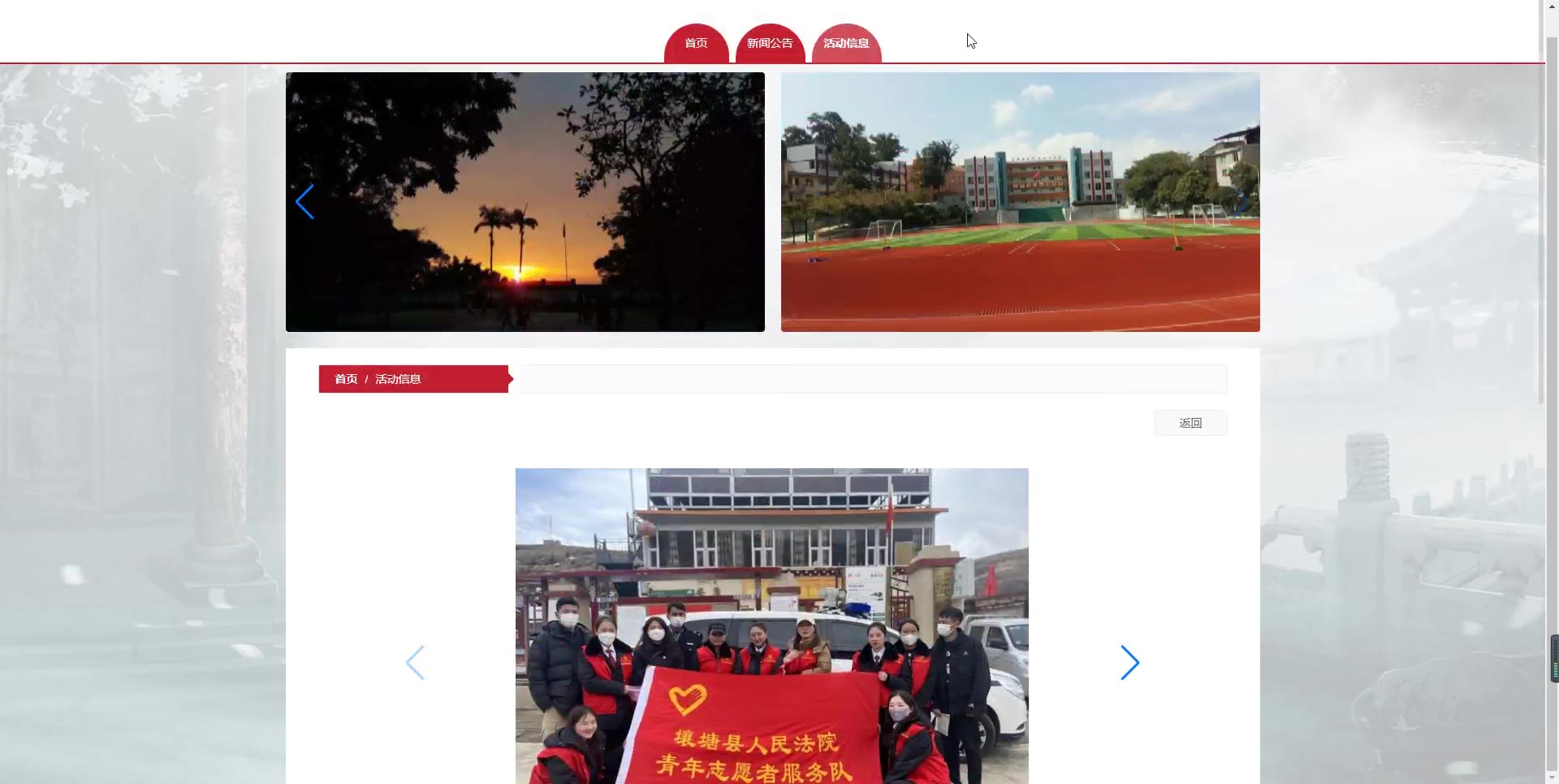Show next activity photo with right arrow
Image resolution: width=1559 pixels, height=784 pixels.
1129,663
